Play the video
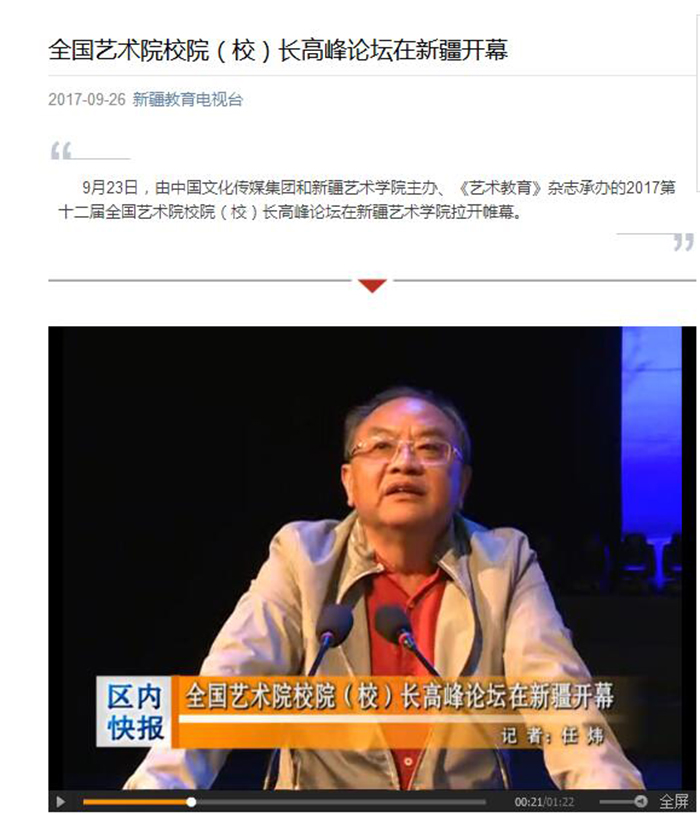This screenshot has width=700, height=817. pos(61,801)
